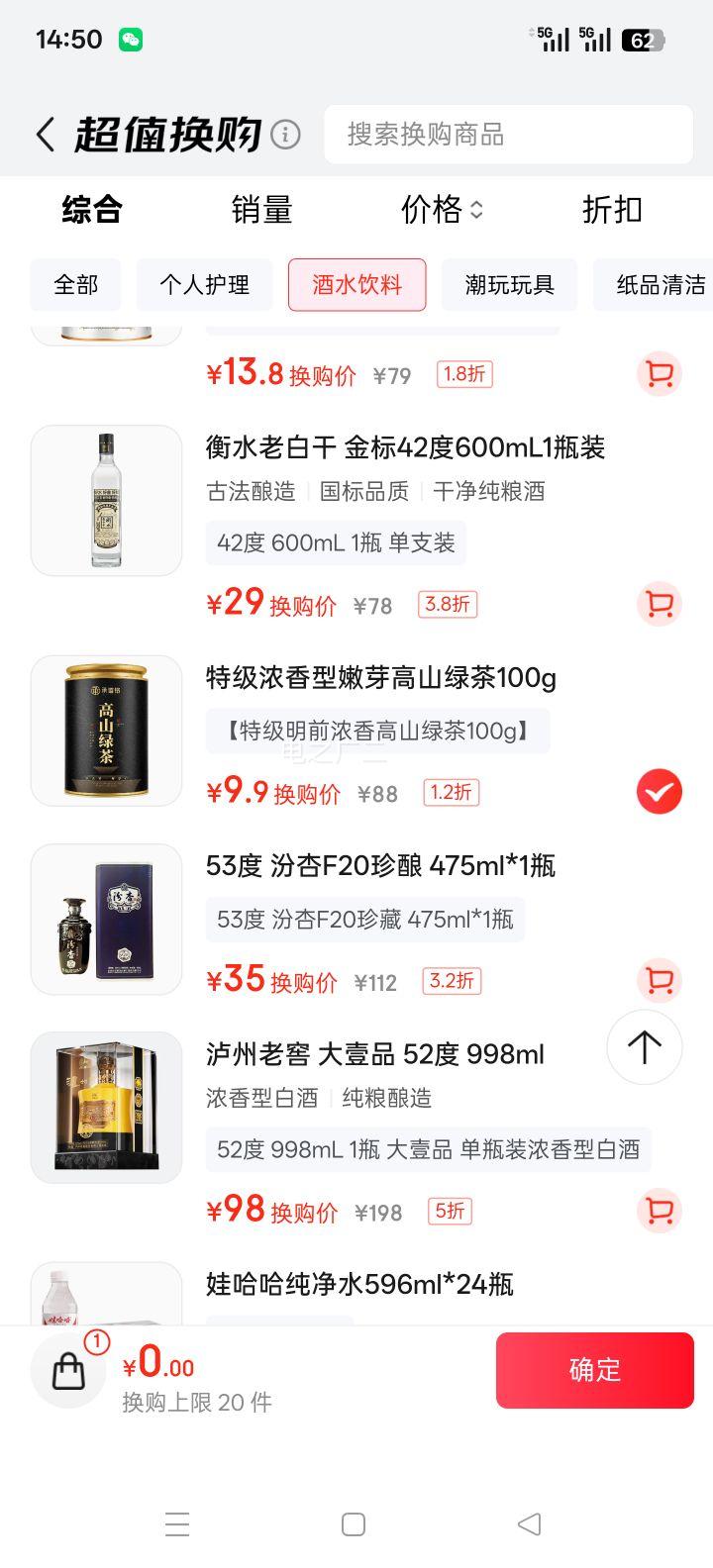Image resolution: width=713 pixels, height=1568 pixels.
Task: Open the 泸州老窖 大壹品 product image
Action: coord(107,1107)
